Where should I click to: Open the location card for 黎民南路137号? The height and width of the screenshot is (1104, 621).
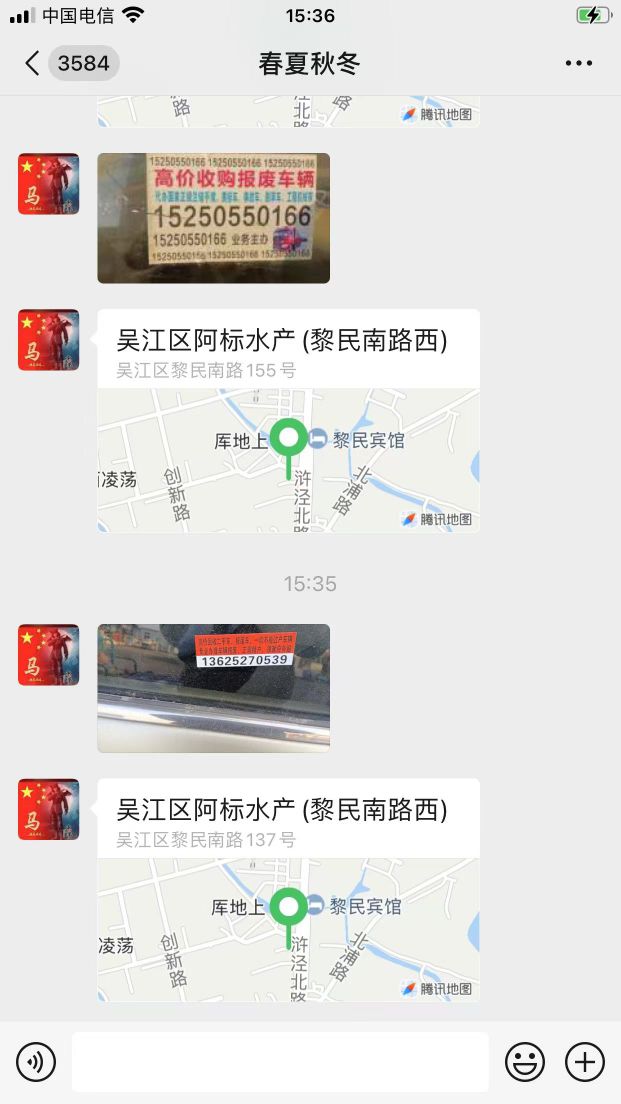288,890
